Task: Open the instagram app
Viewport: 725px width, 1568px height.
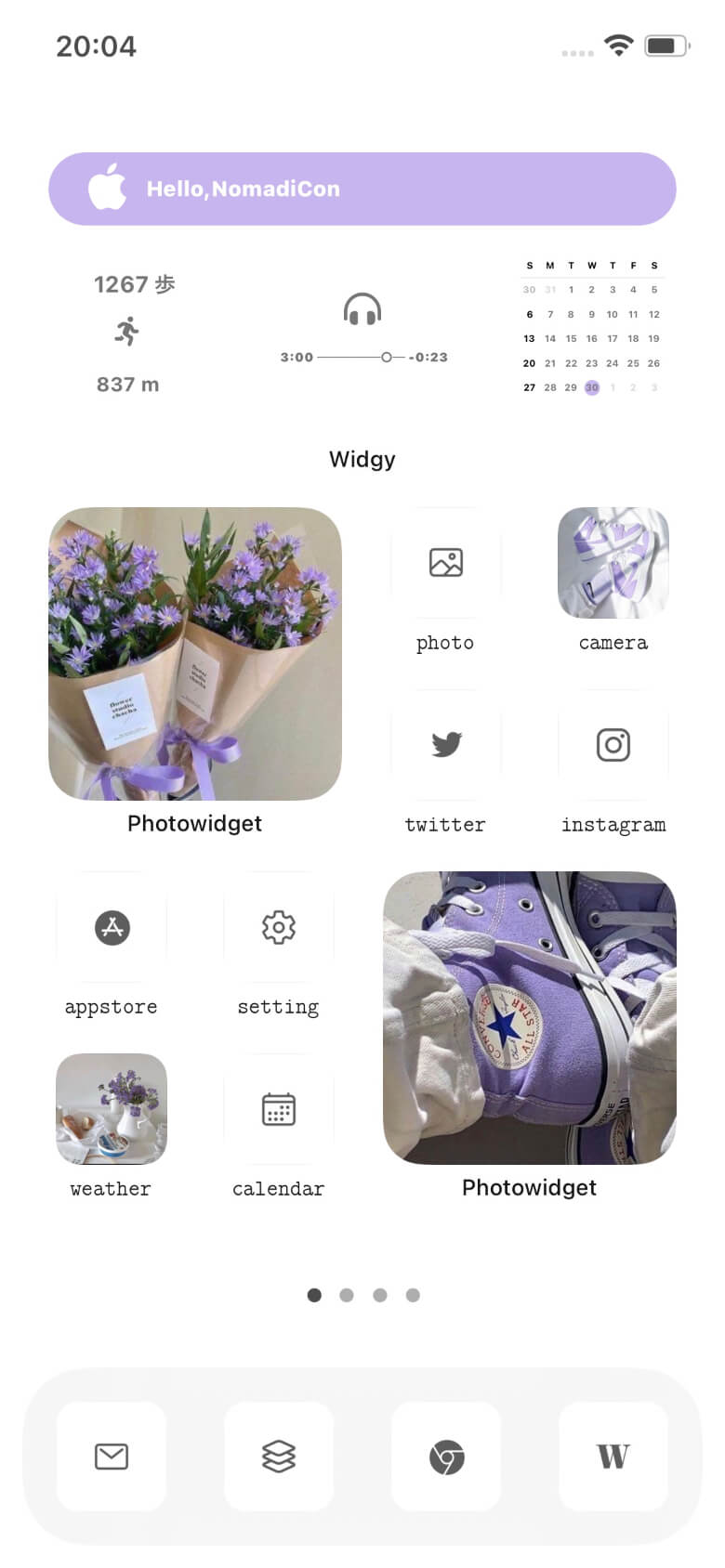Action: [613, 745]
